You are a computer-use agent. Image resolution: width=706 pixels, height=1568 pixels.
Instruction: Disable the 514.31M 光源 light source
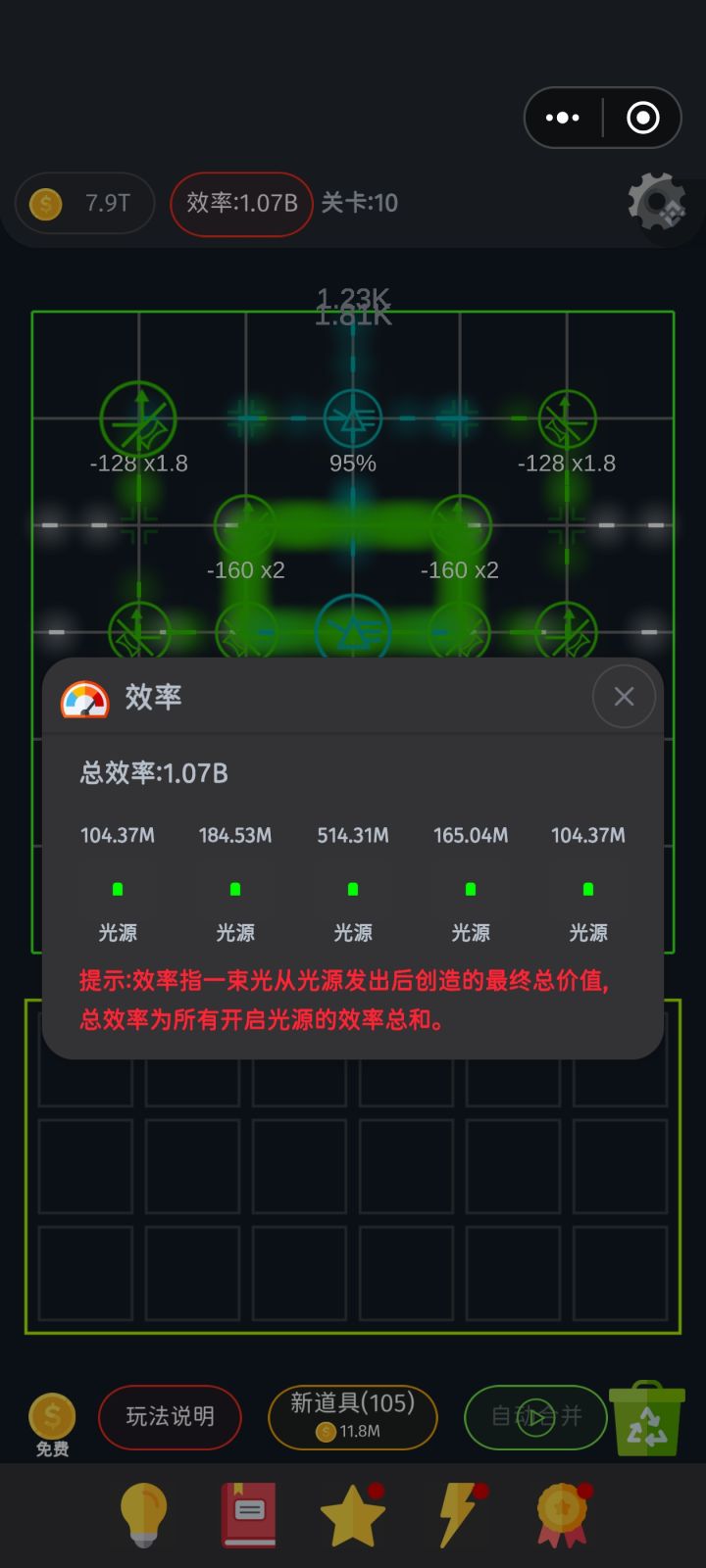352,889
